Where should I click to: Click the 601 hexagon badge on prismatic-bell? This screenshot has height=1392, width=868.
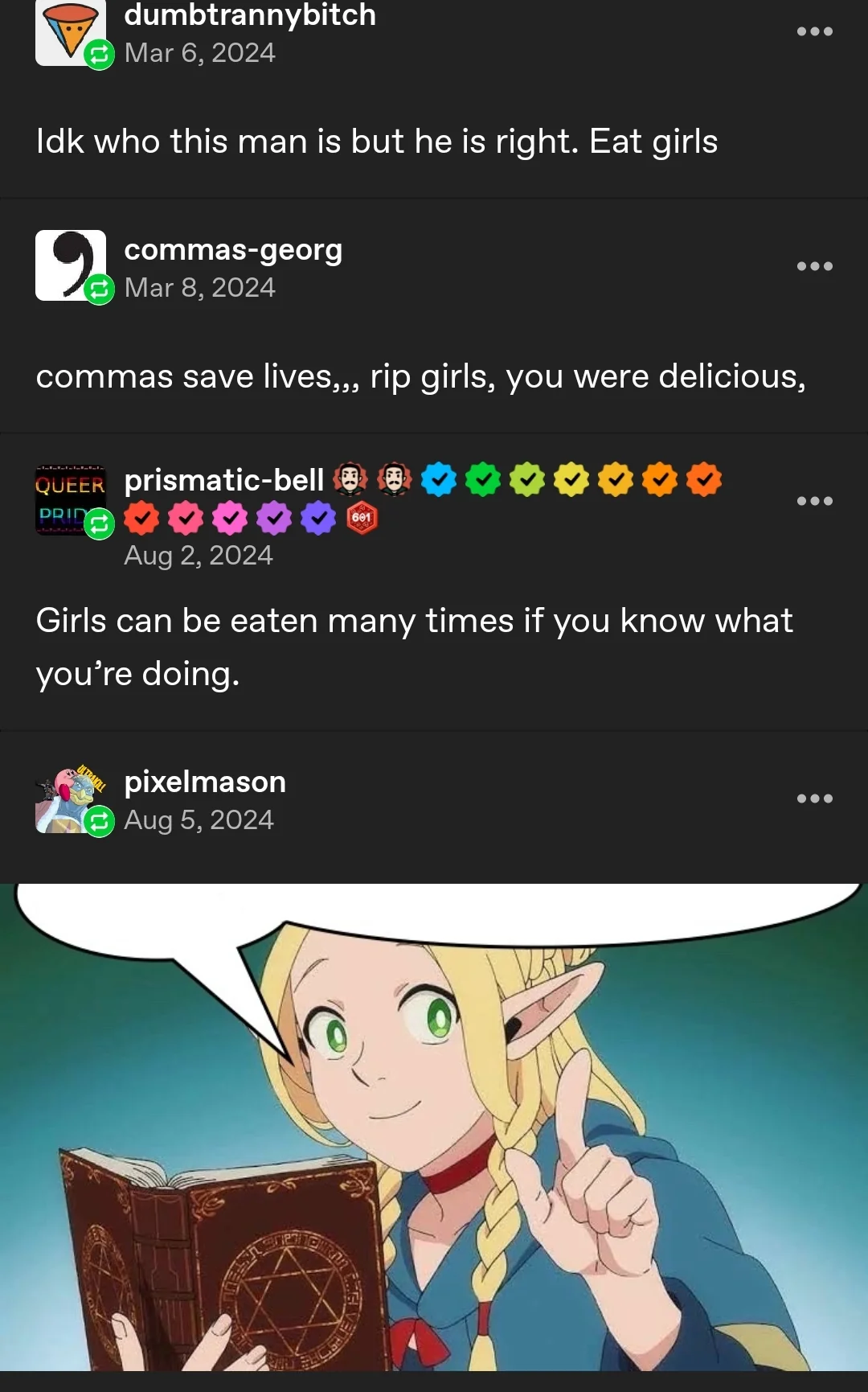pos(362,519)
